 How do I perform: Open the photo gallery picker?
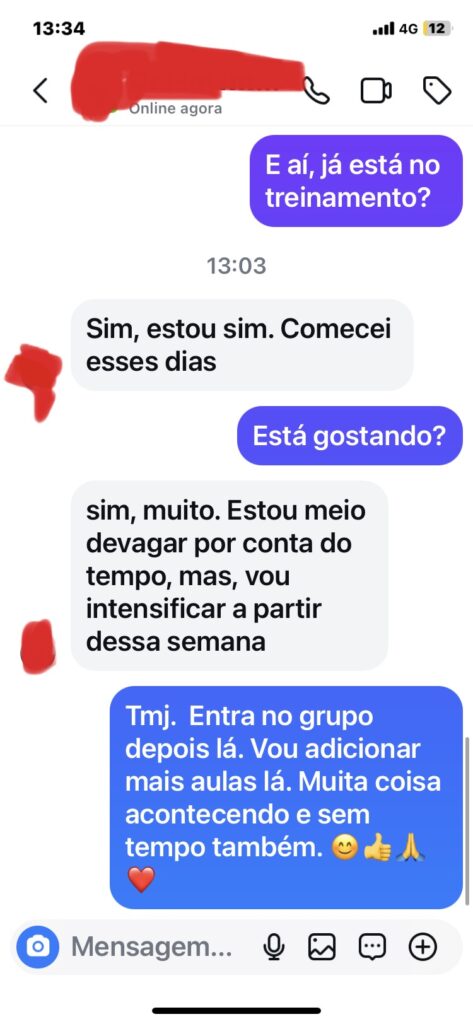tap(321, 946)
